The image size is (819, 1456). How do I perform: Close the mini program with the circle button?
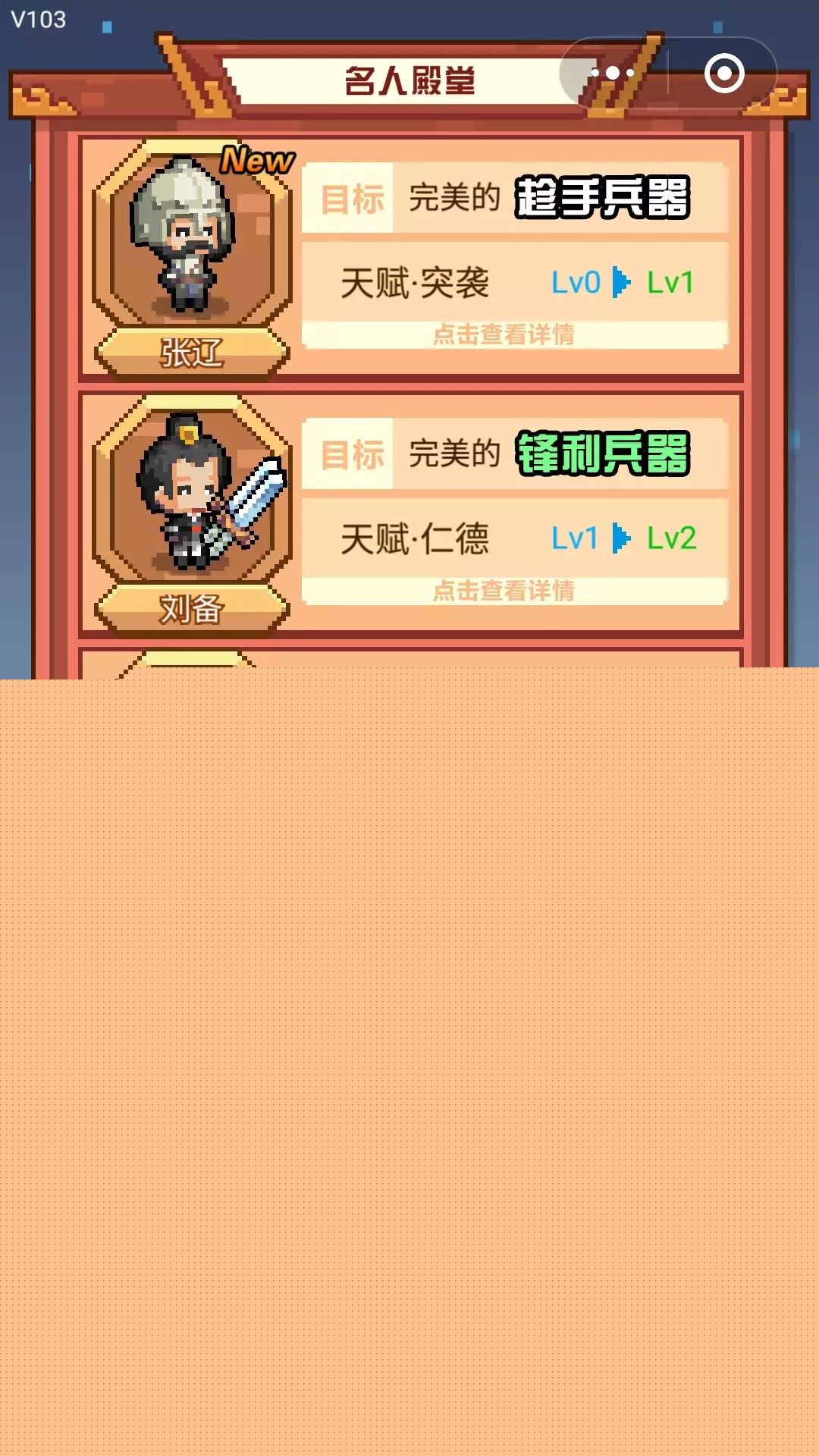tap(723, 74)
